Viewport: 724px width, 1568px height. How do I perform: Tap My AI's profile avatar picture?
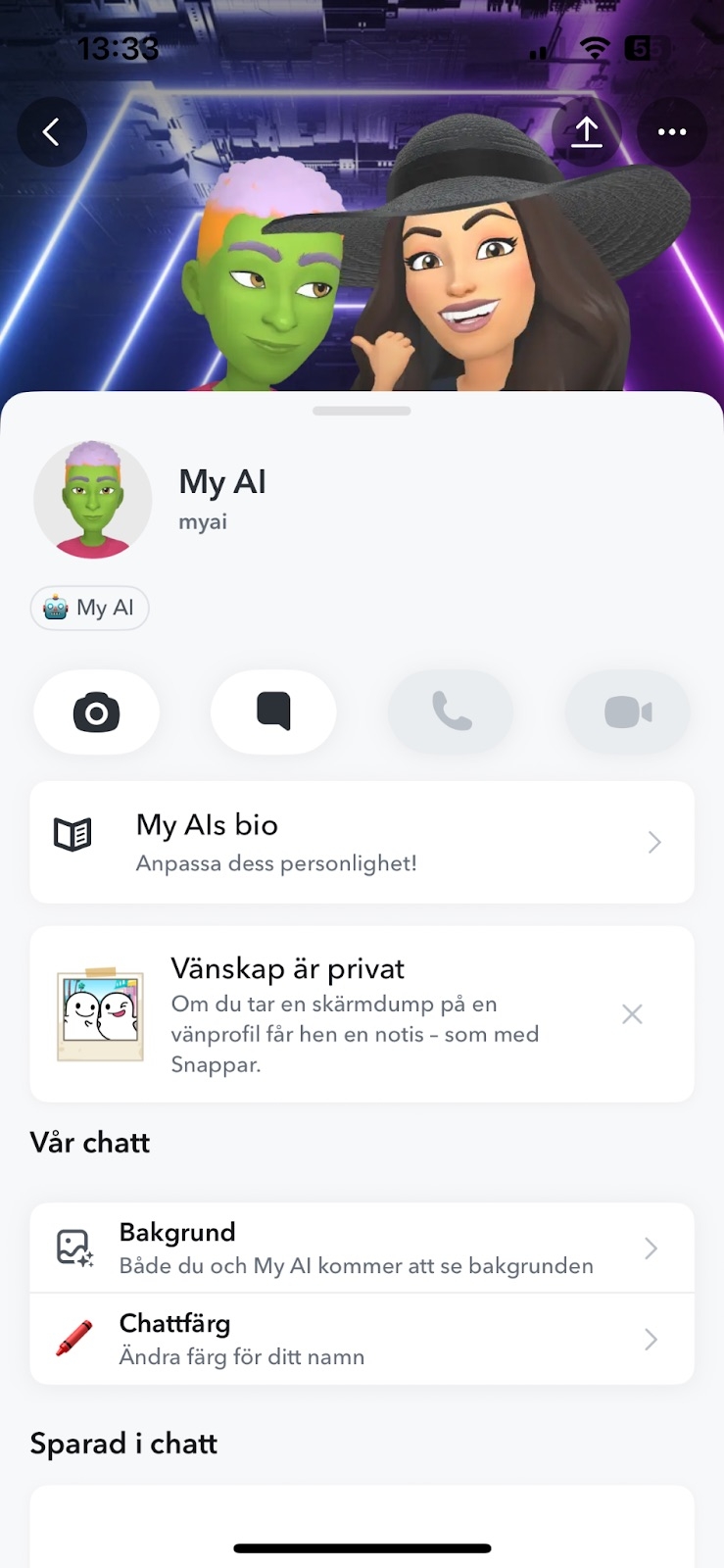[x=93, y=500]
